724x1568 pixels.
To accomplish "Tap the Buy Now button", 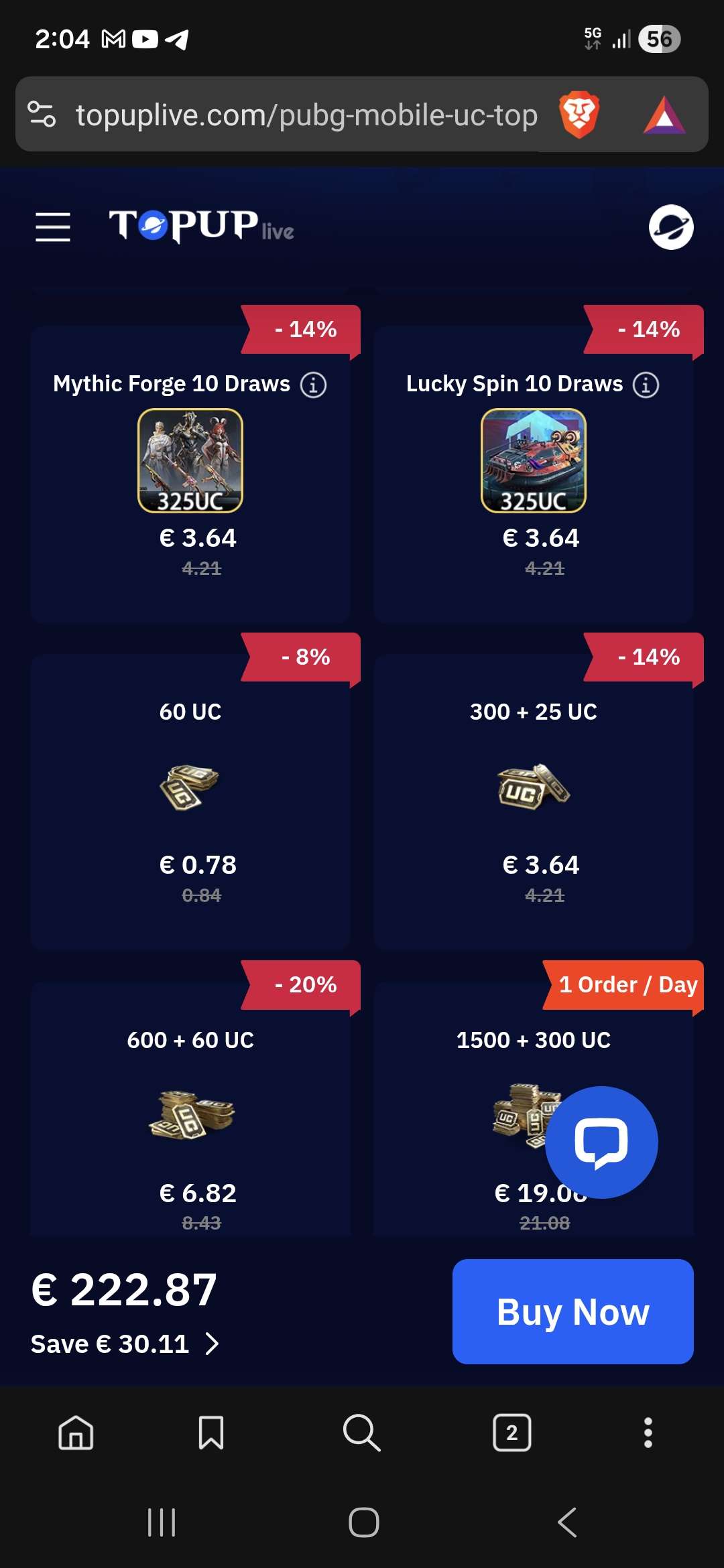I will pyautogui.click(x=572, y=1311).
